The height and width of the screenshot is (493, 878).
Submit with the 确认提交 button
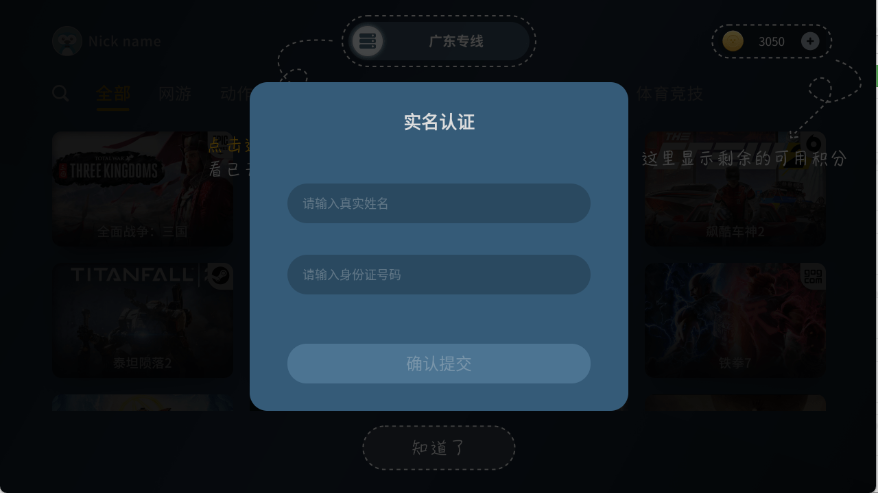click(x=438, y=363)
